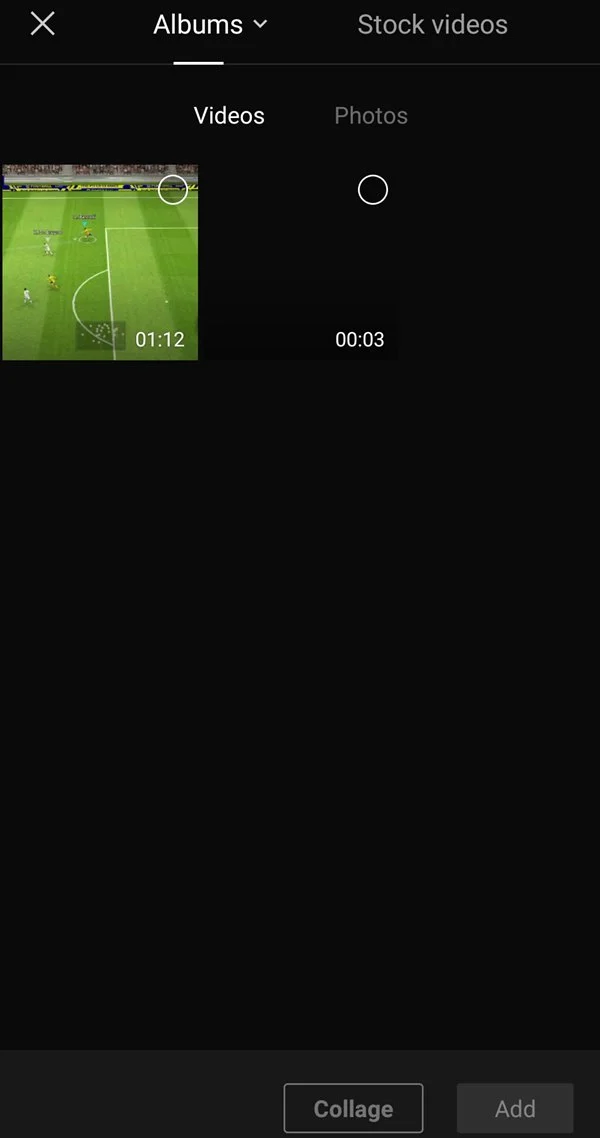Tick the selection circle on 00:03 video
Screen dimensions: 600x1138
(372, 189)
